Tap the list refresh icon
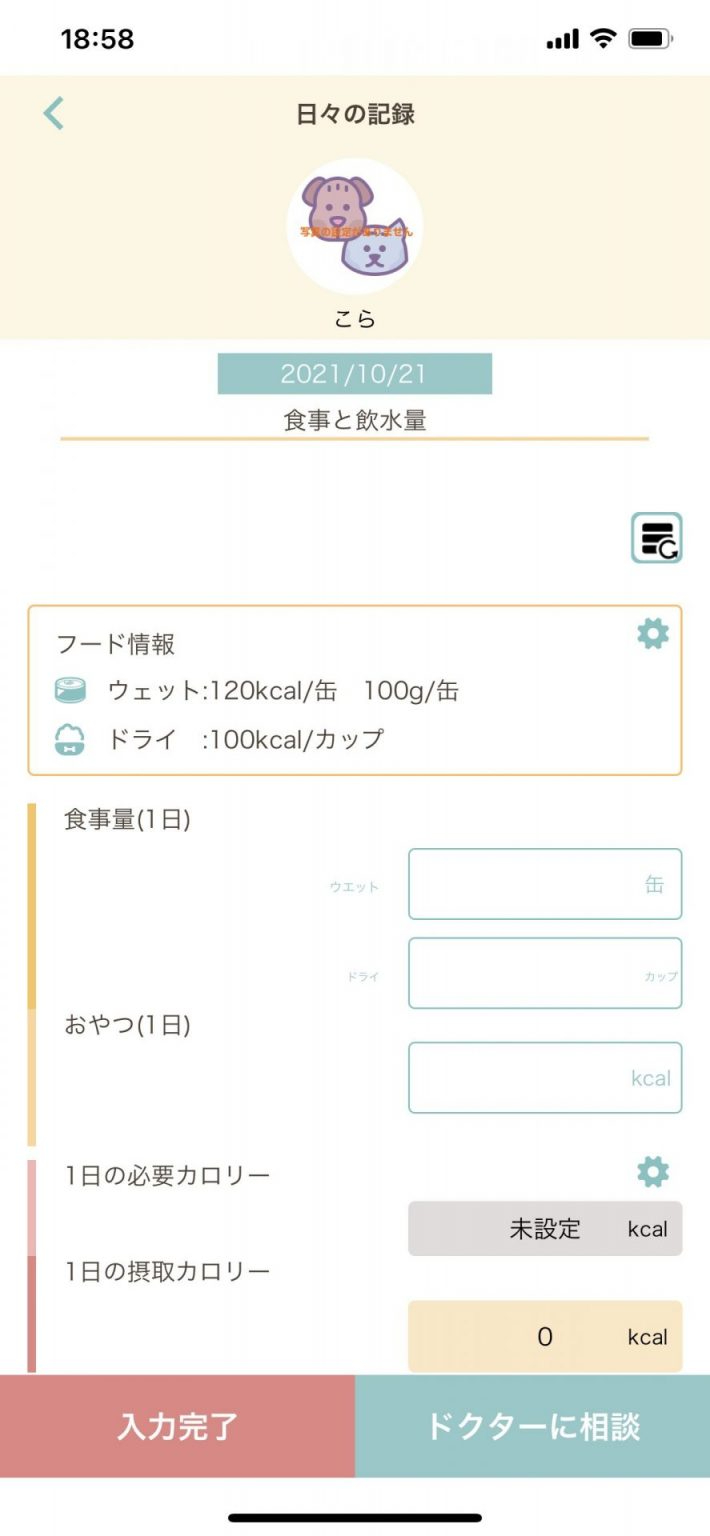The image size is (710, 1536). coord(656,538)
